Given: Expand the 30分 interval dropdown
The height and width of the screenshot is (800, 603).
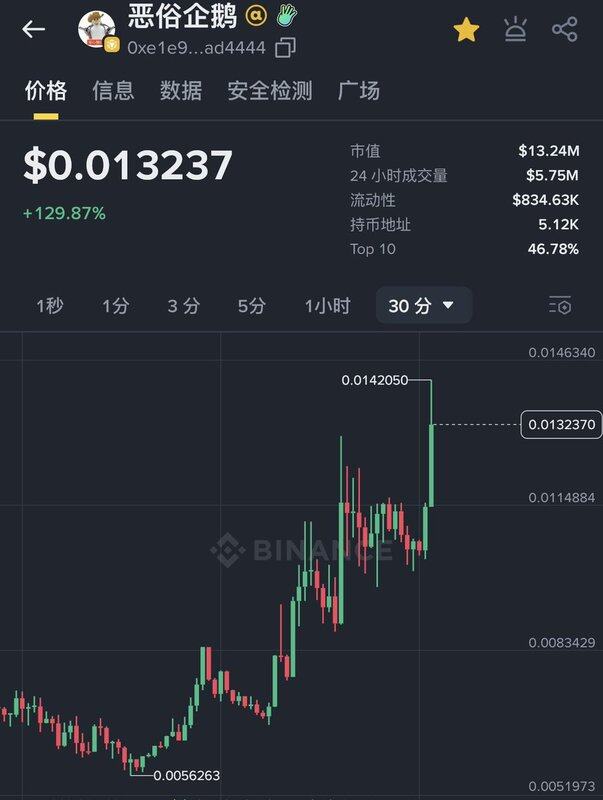Looking at the screenshot, I should click(x=423, y=306).
